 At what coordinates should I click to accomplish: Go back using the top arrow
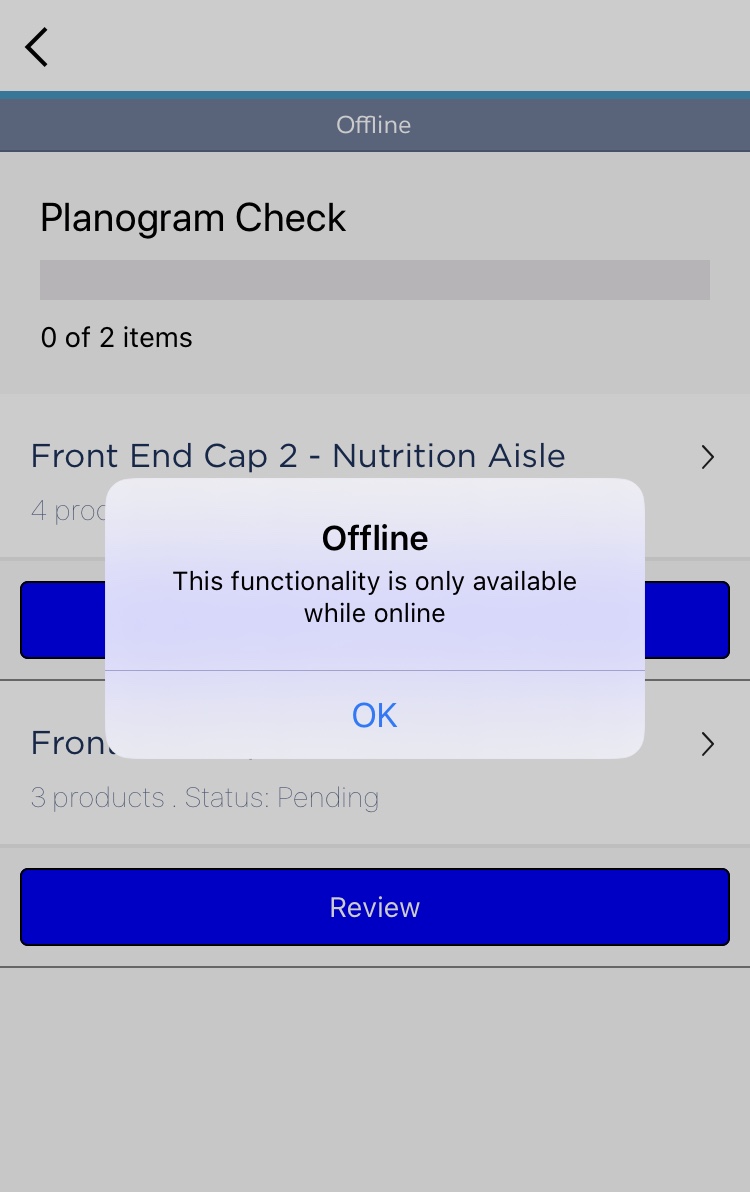click(x=37, y=47)
